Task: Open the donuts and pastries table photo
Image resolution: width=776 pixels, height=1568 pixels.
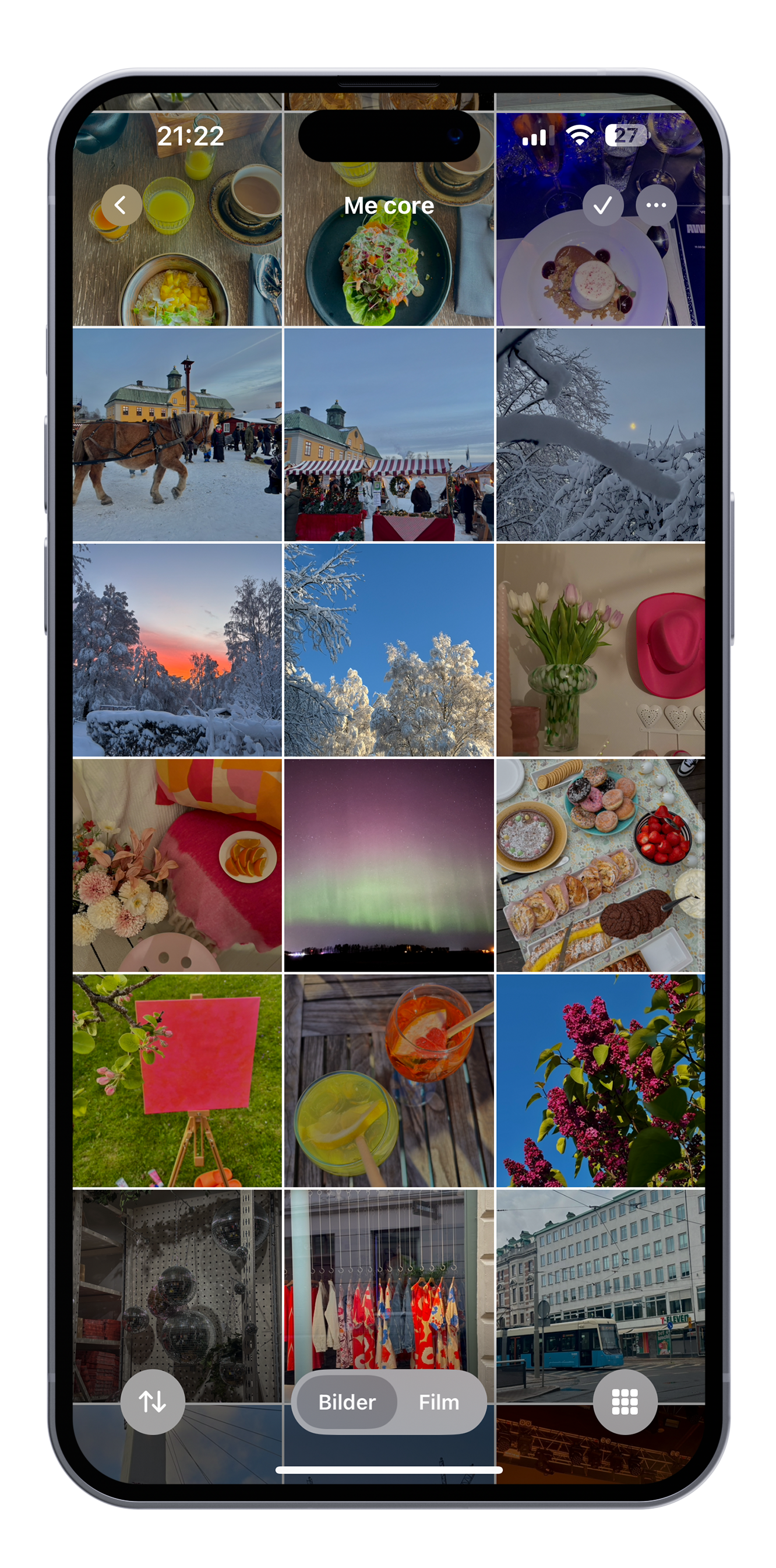Action: coord(600,864)
